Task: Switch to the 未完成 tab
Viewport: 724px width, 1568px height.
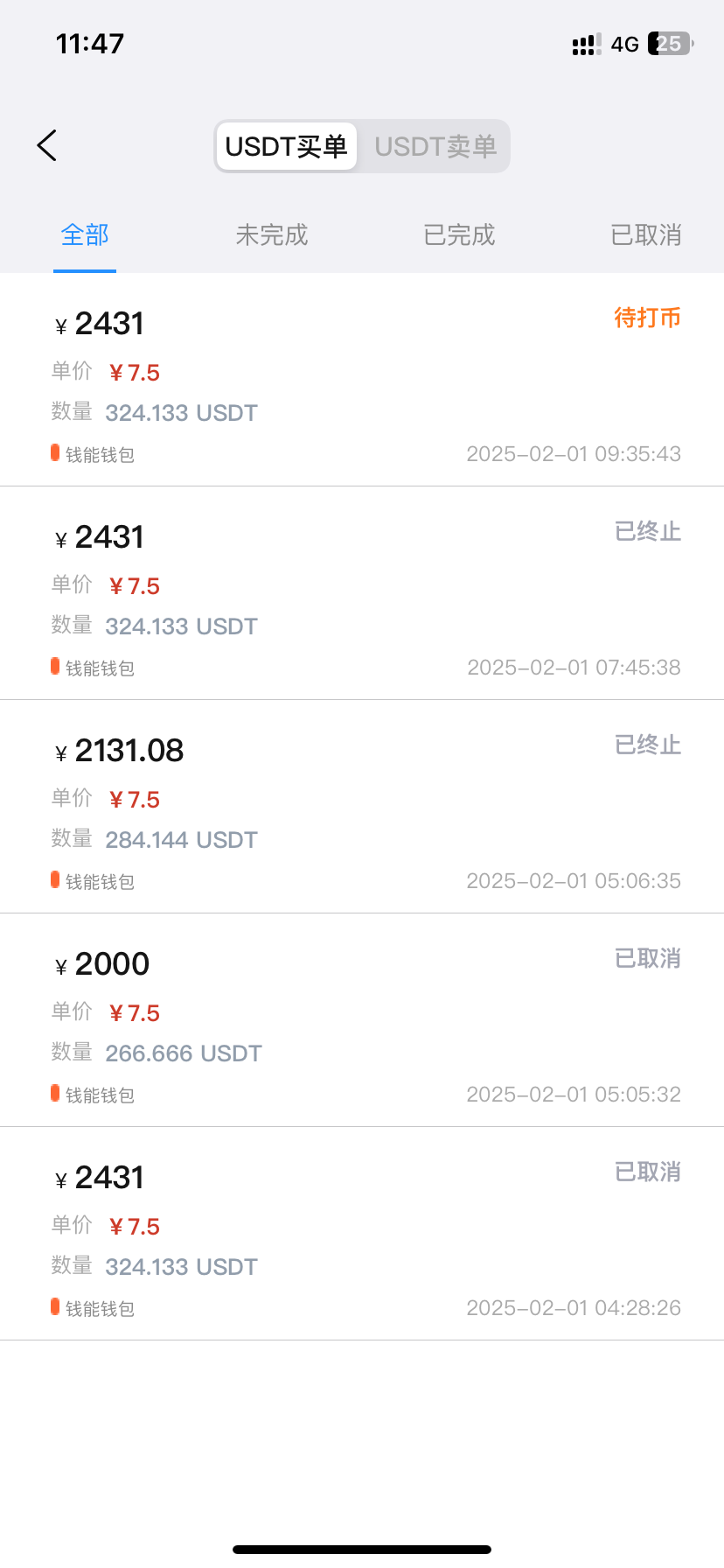Action: [272, 234]
